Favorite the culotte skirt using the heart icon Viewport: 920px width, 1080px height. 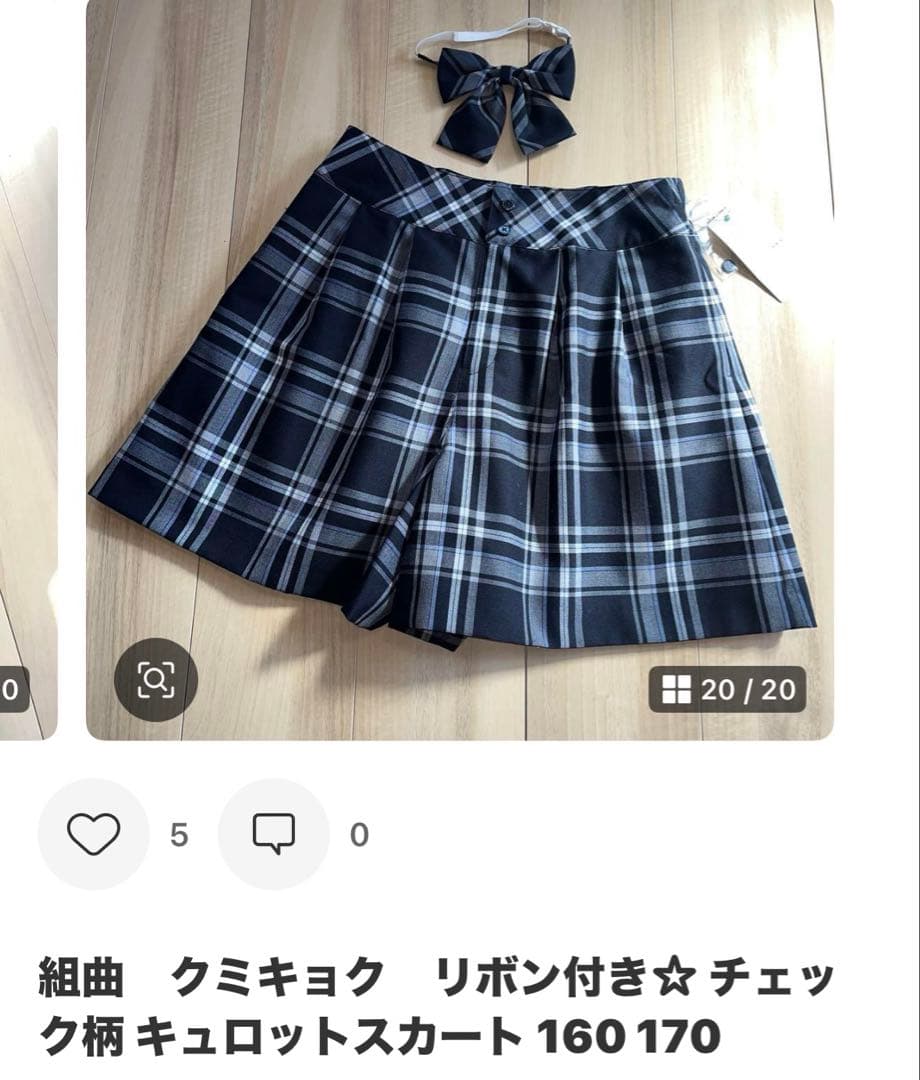(x=93, y=831)
